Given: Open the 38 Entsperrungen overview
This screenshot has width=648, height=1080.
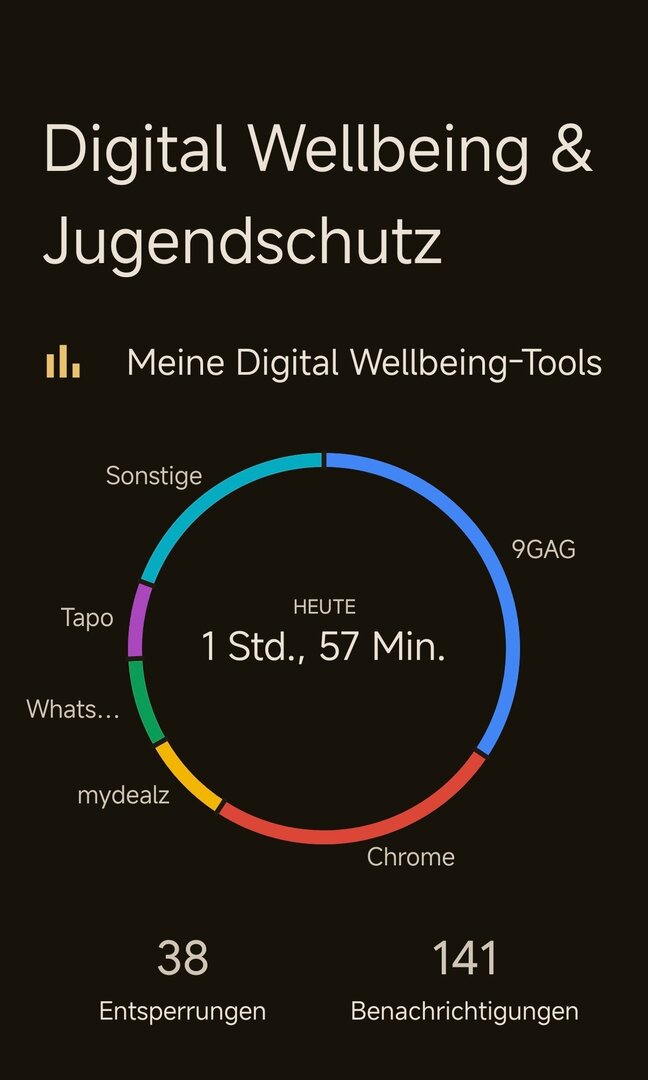Looking at the screenshot, I should (182, 979).
